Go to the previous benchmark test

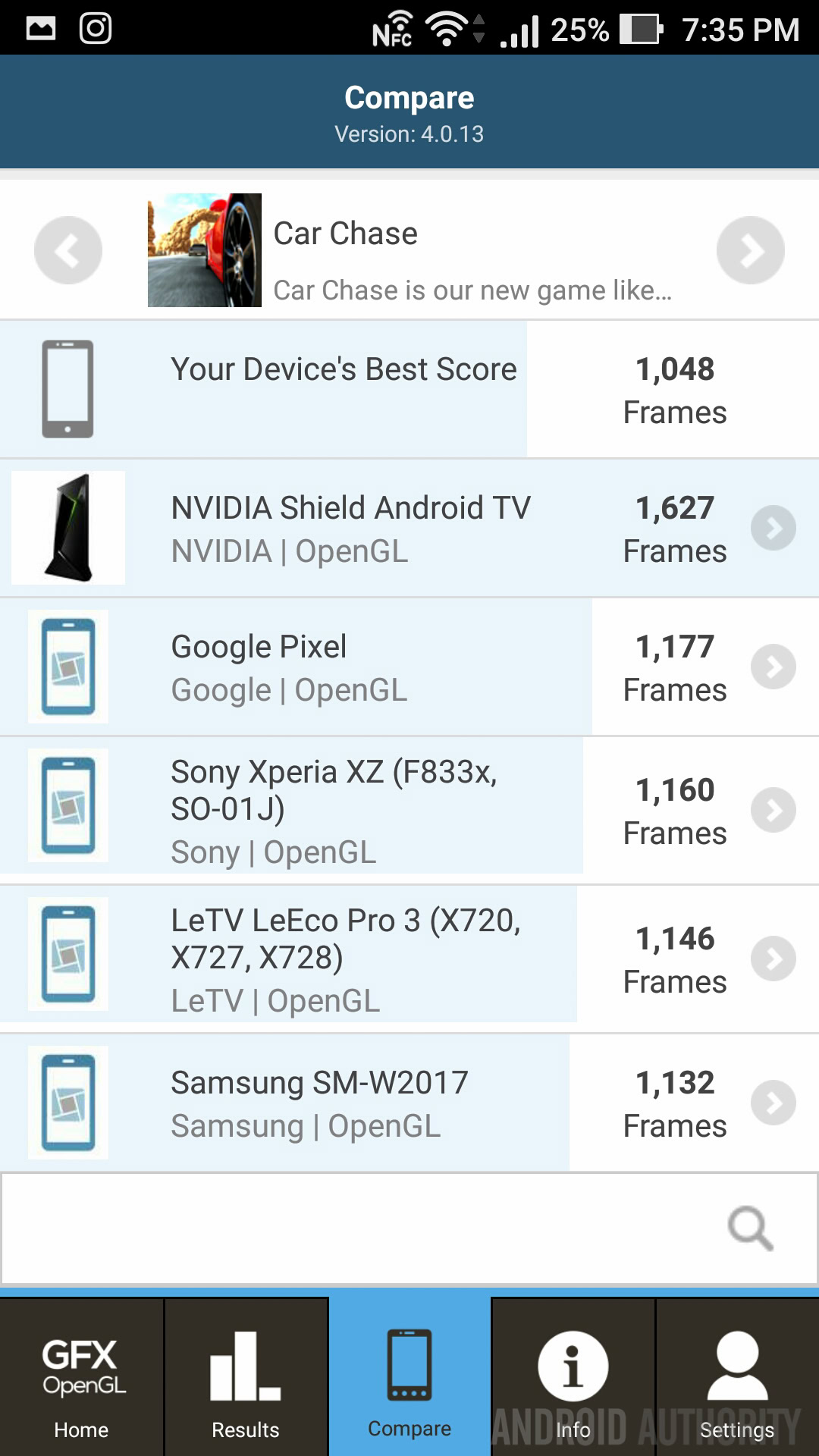(x=68, y=250)
